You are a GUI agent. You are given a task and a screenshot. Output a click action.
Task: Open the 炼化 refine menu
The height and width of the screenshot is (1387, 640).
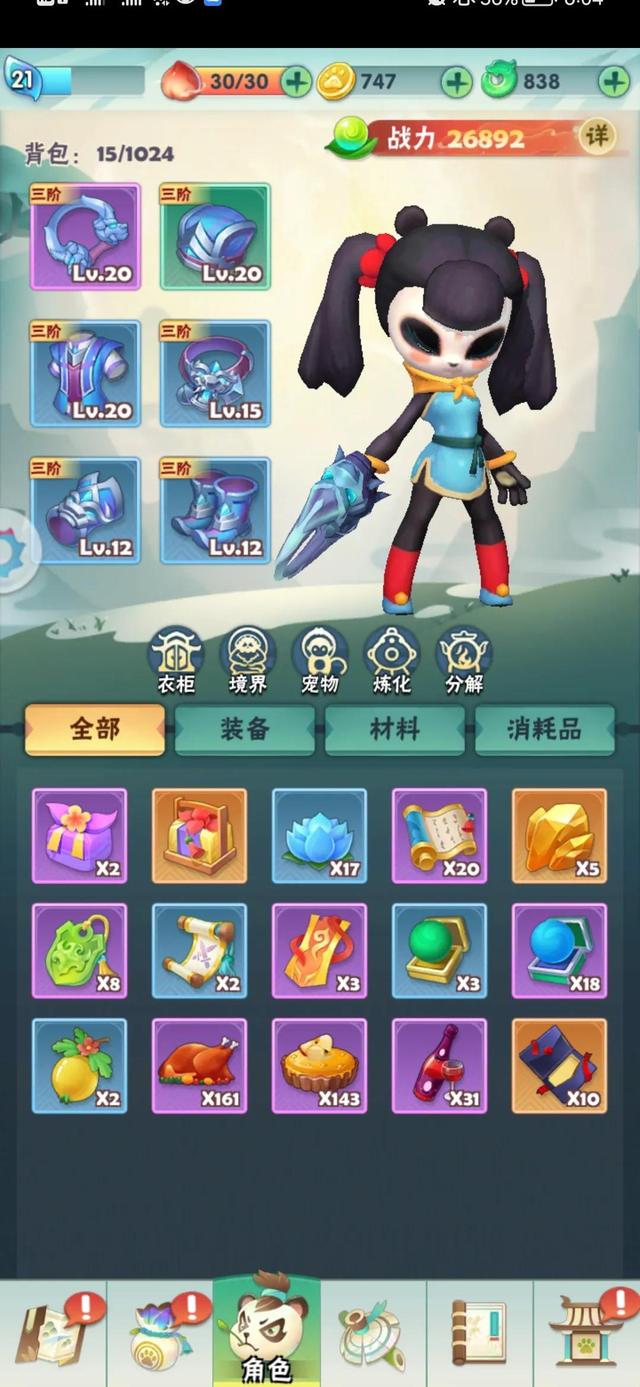pos(392,661)
